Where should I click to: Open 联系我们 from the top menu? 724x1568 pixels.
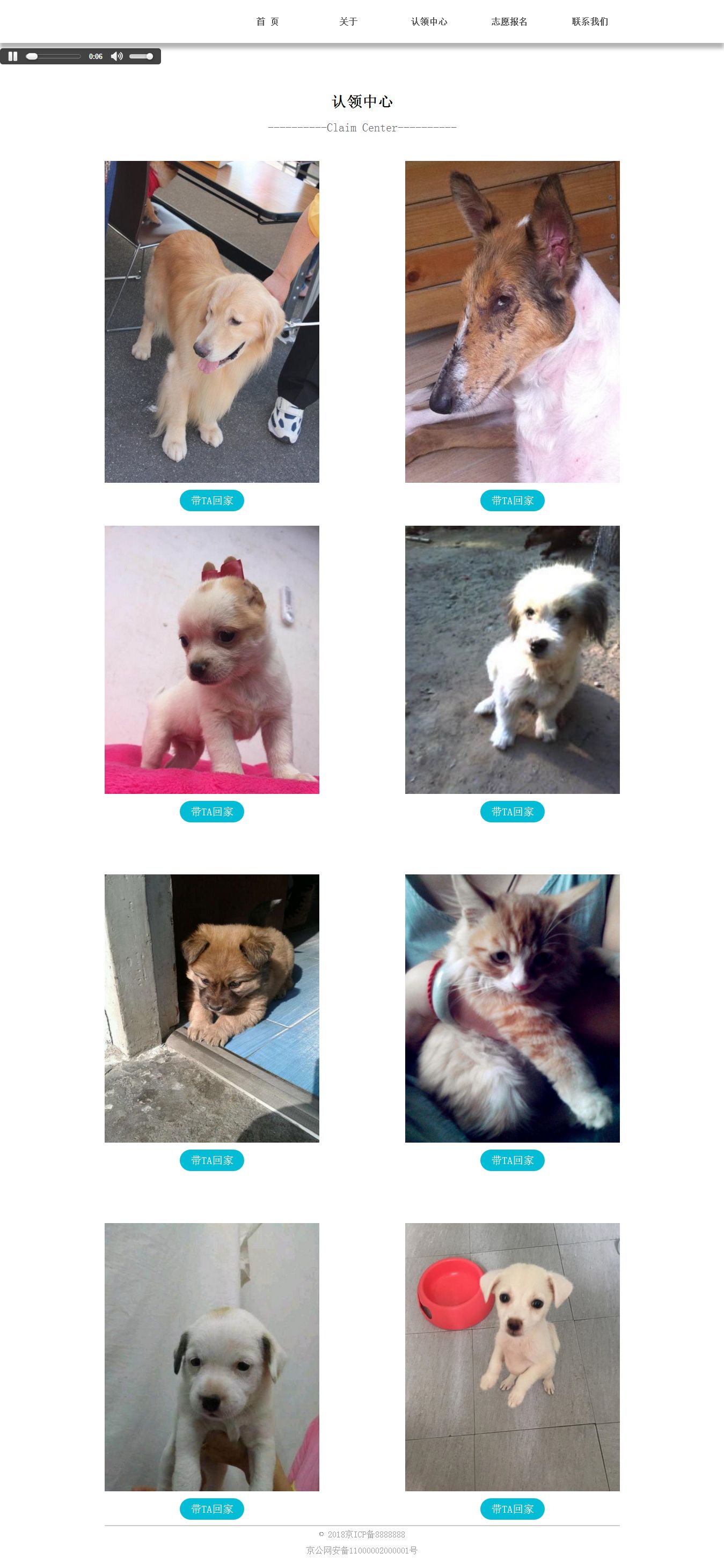click(x=589, y=22)
